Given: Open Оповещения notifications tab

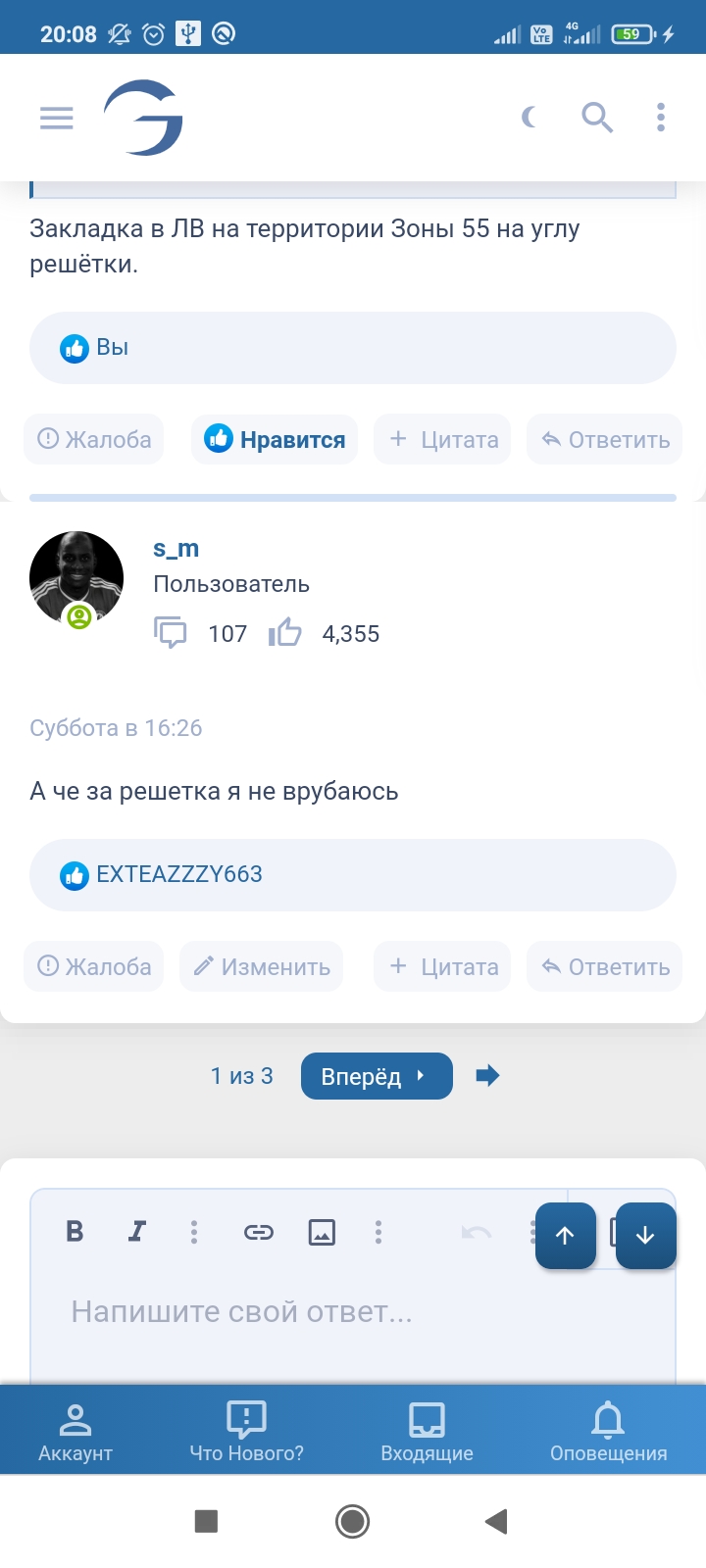Looking at the screenshot, I should (608, 1430).
